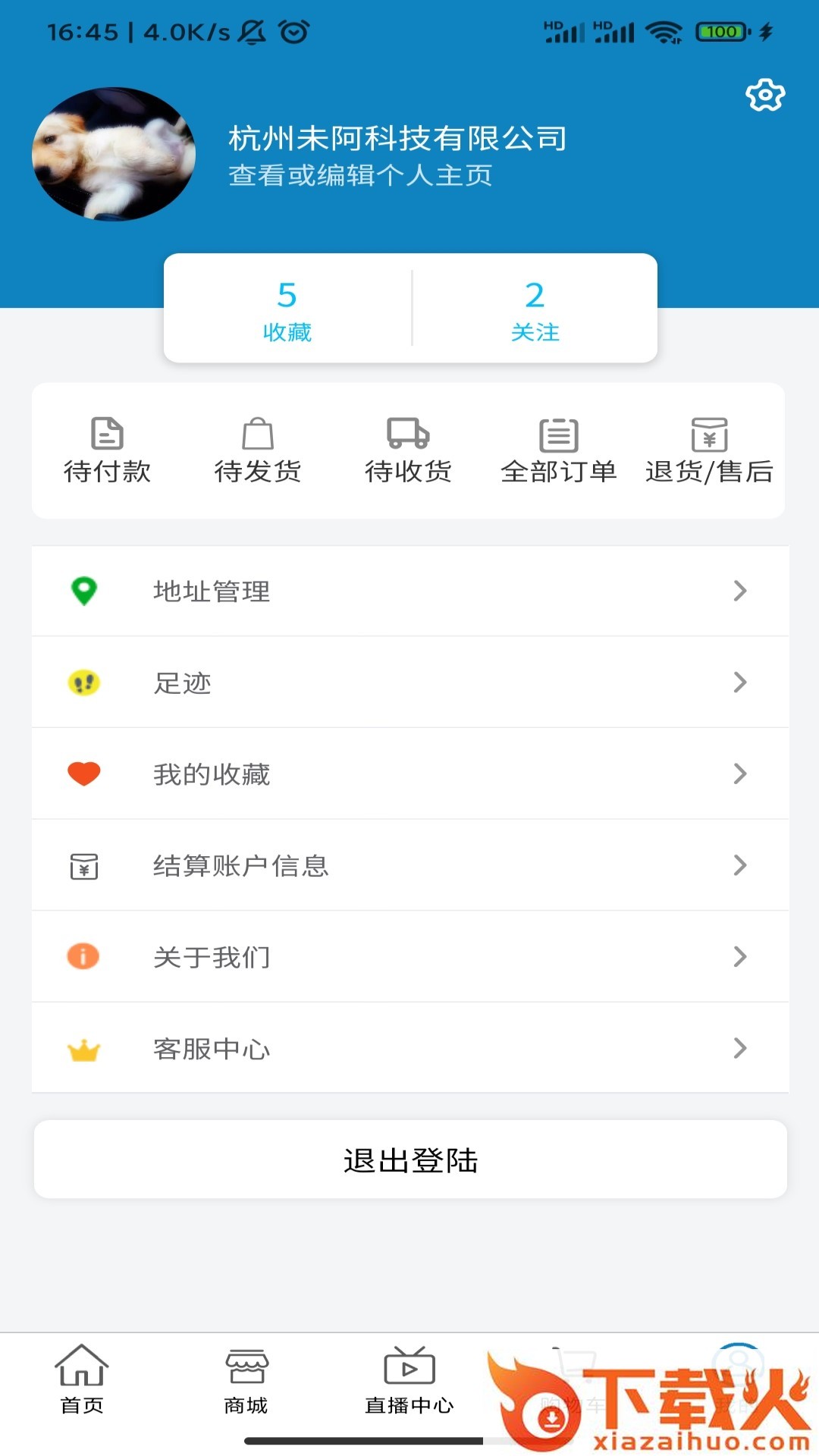Open 结算账户信息 row

(409, 865)
